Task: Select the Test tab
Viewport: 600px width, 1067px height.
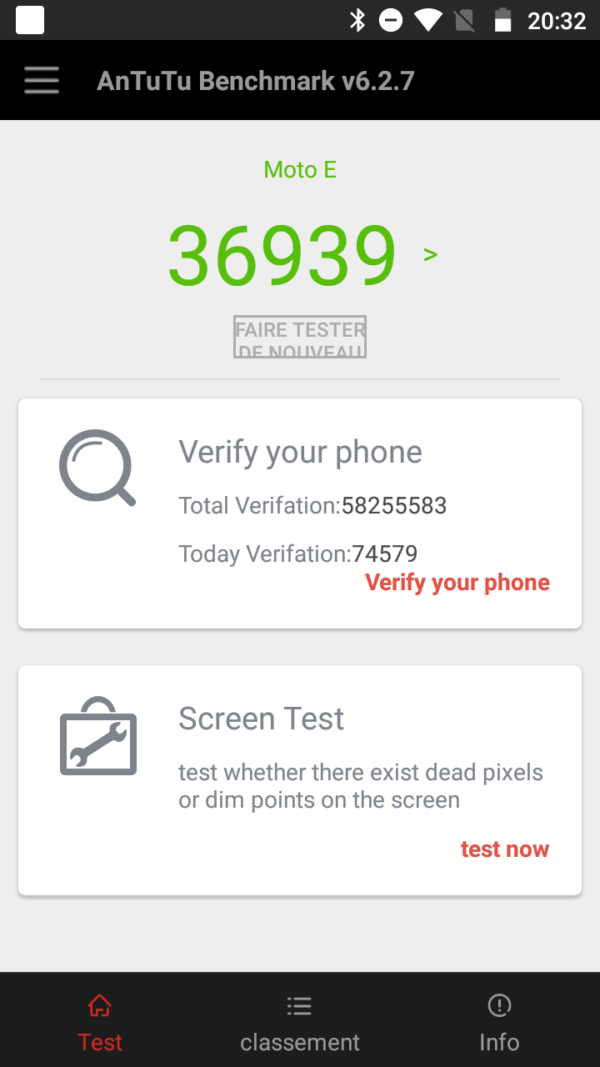Action: pyautogui.click(x=100, y=1022)
